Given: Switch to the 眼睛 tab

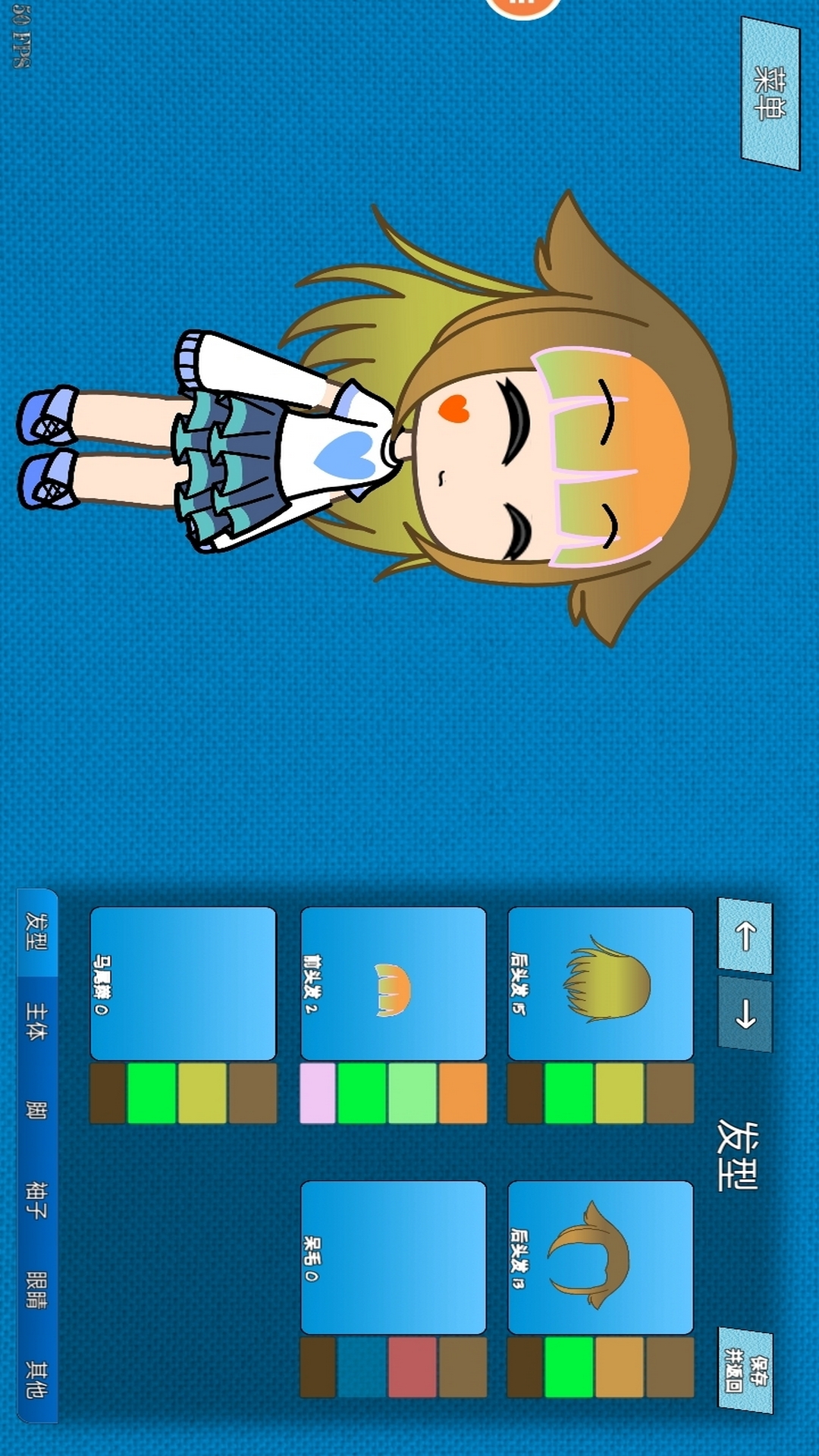Looking at the screenshot, I should 36,1290.
